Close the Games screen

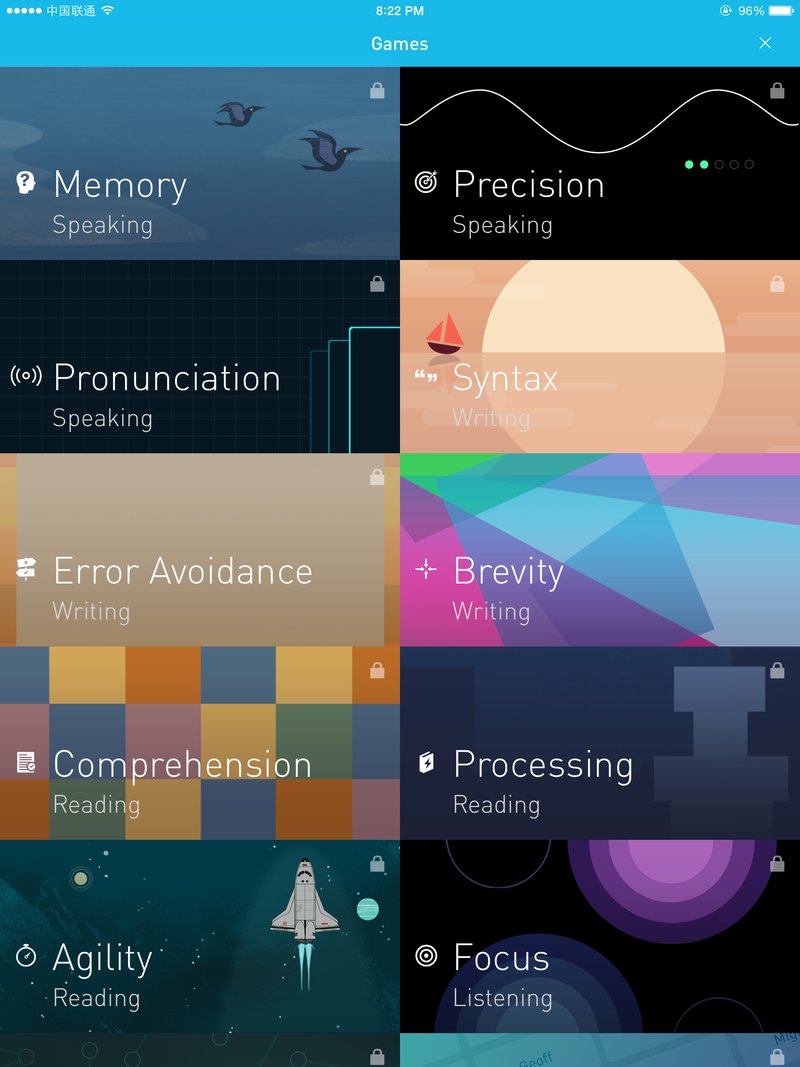point(765,43)
